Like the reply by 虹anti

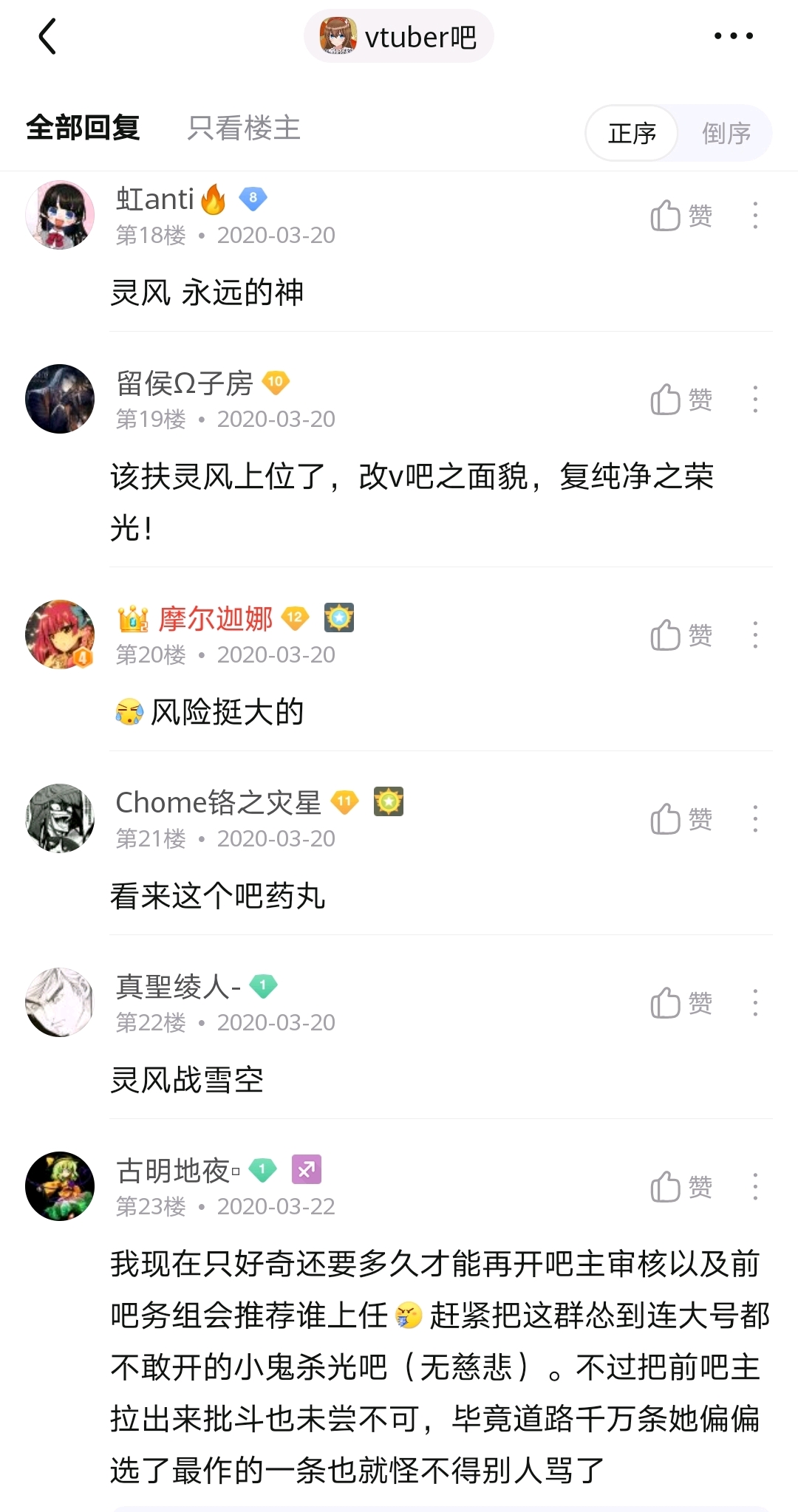(x=681, y=216)
